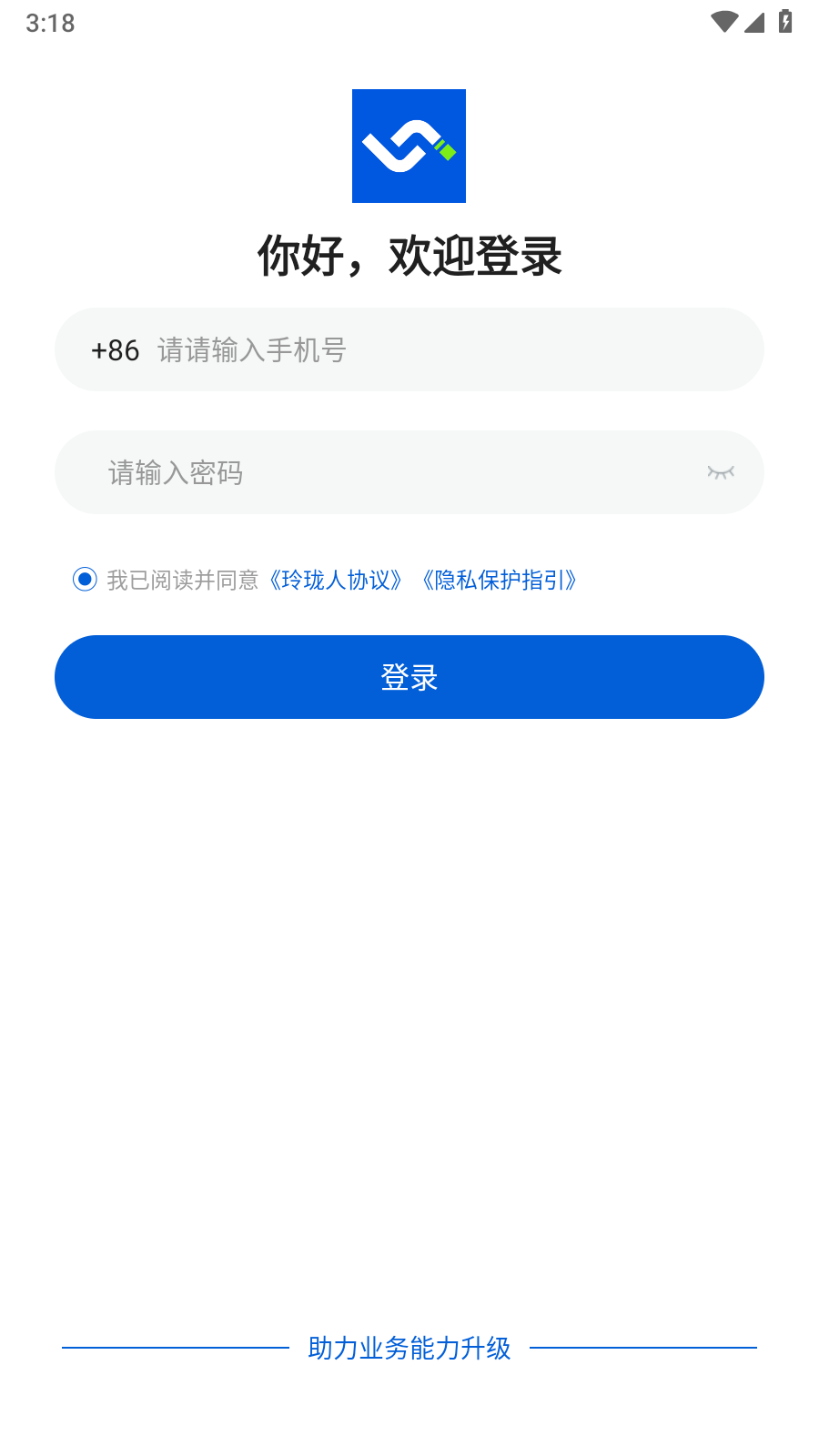Tap the cellular signal icon

(x=753, y=22)
